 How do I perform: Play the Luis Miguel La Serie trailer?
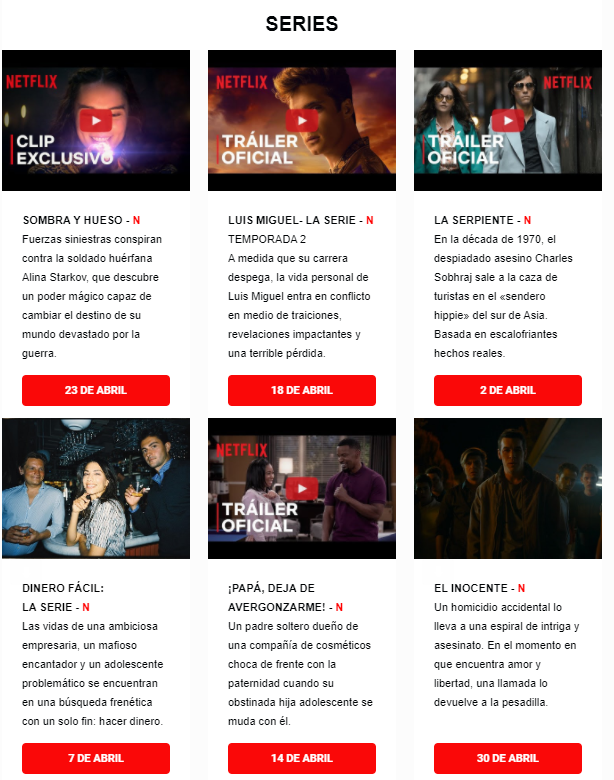pyautogui.click(x=302, y=120)
